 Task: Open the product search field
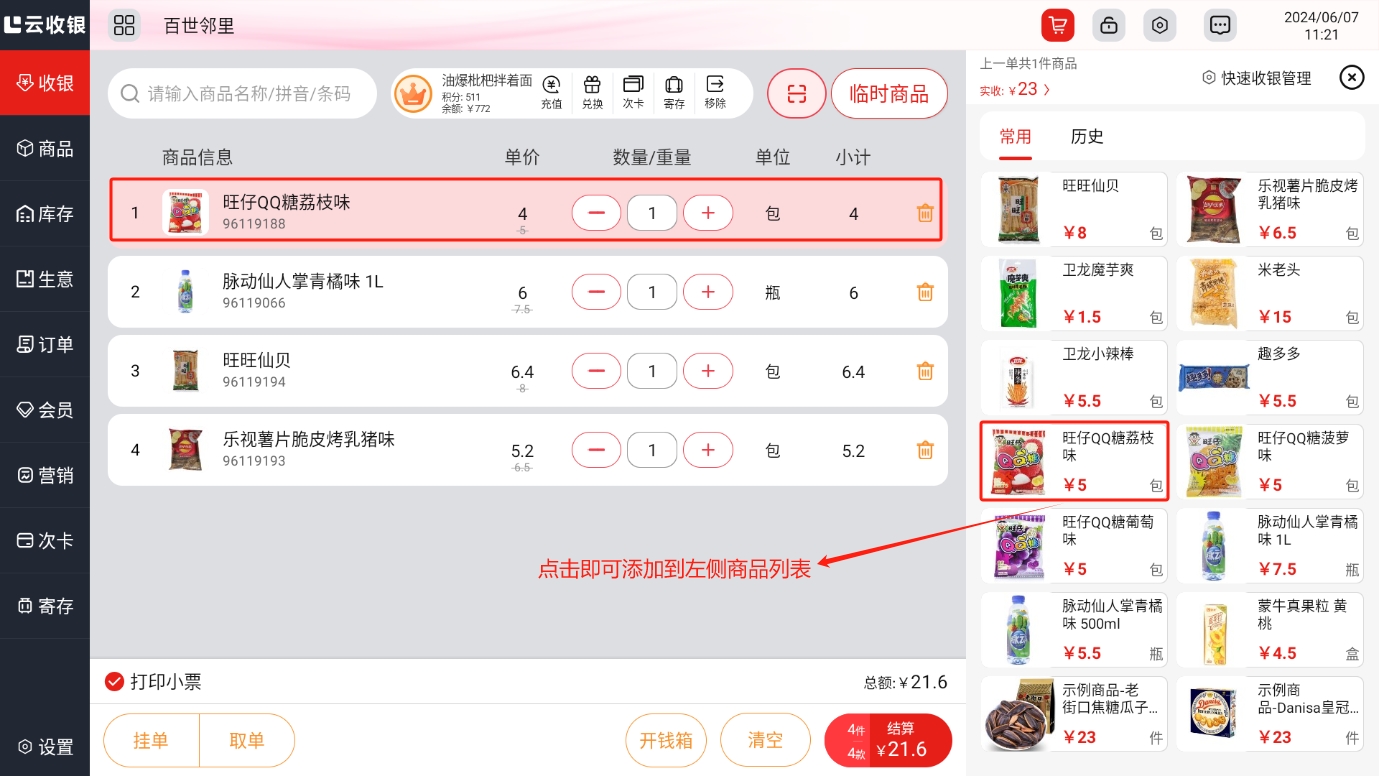(245, 94)
